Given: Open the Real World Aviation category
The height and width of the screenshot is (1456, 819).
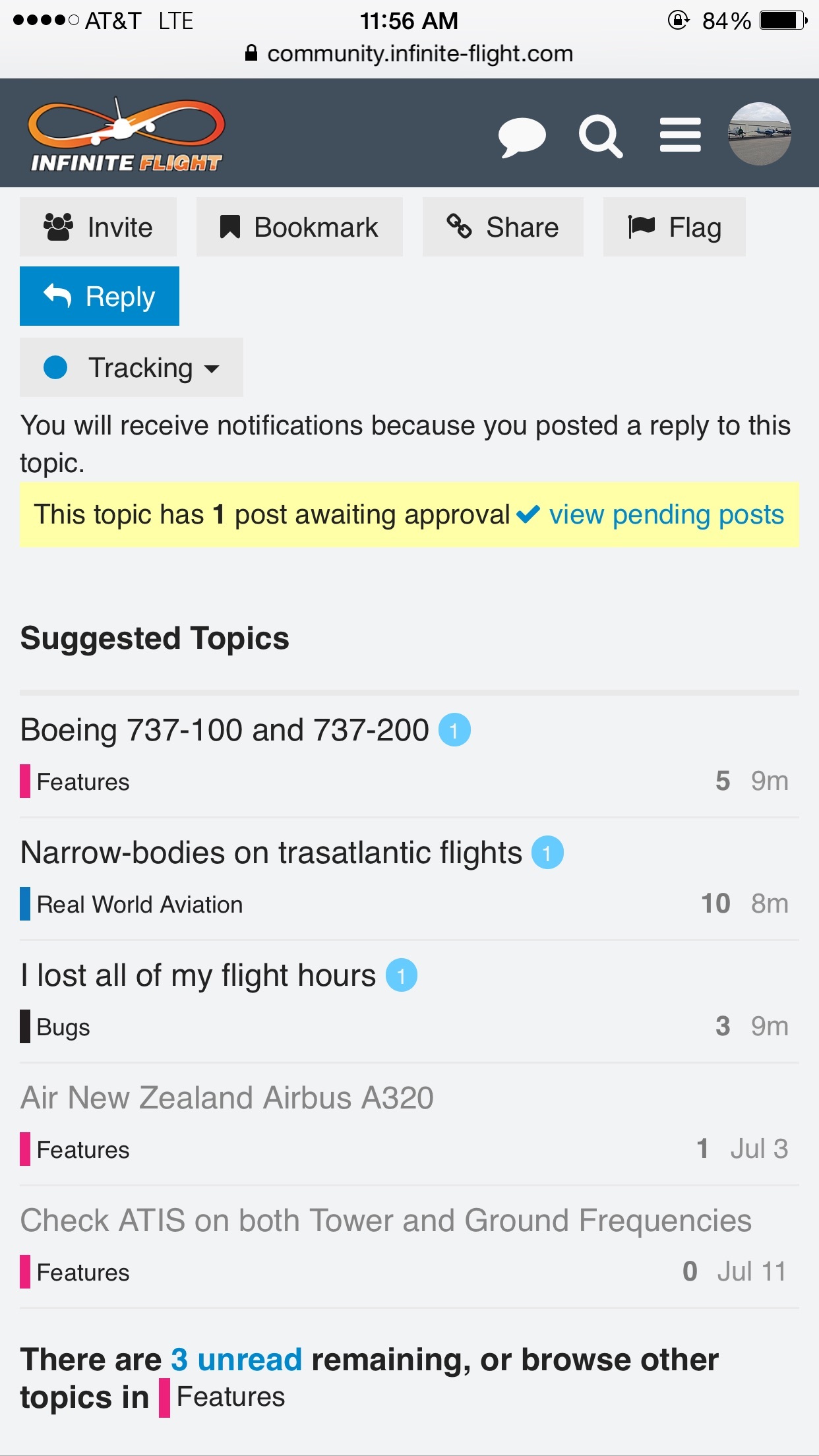Looking at the screenshot, I should [x=139, y=904].
